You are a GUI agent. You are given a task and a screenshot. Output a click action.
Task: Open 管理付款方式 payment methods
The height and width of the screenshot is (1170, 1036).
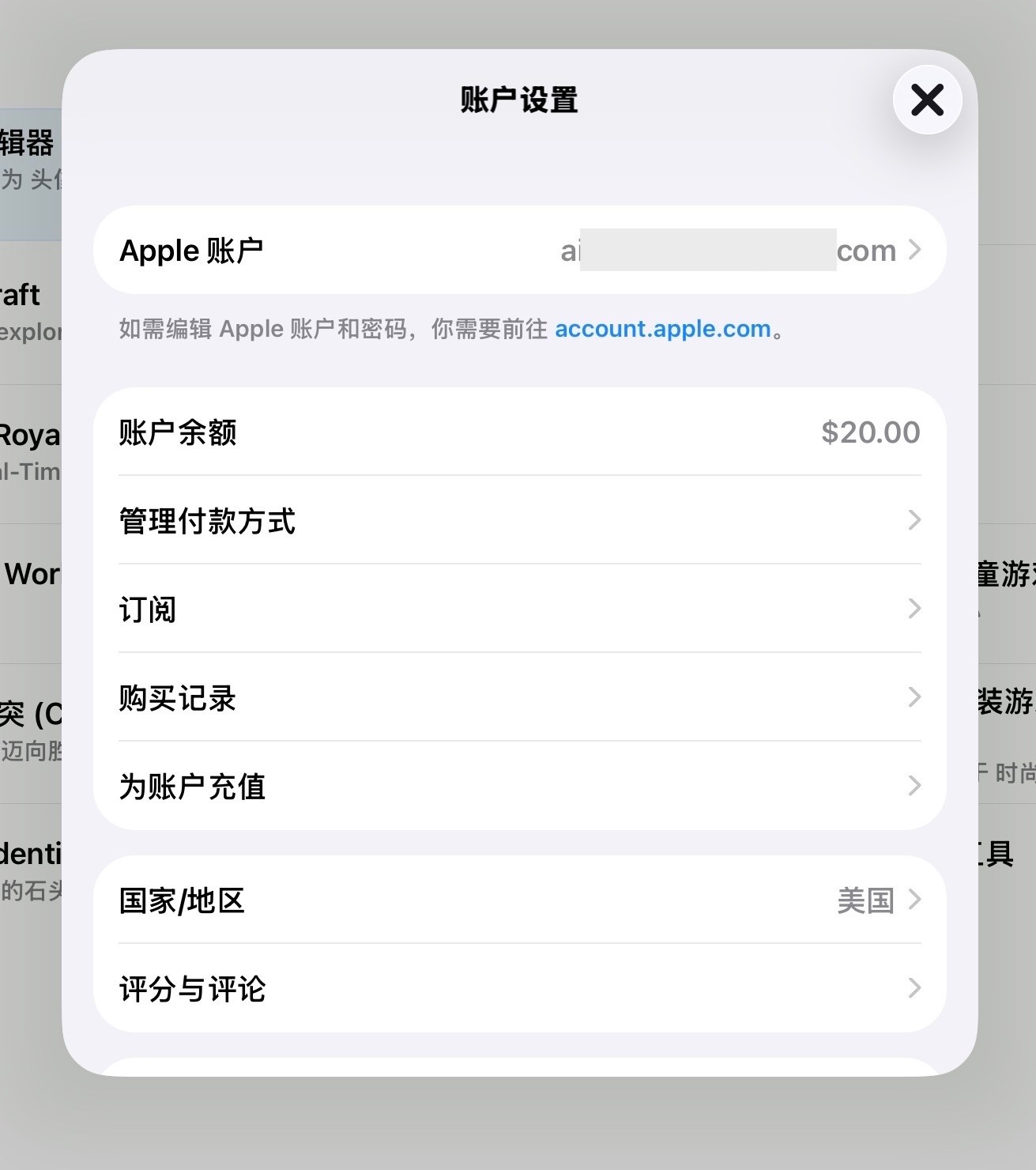pos(519,521)
